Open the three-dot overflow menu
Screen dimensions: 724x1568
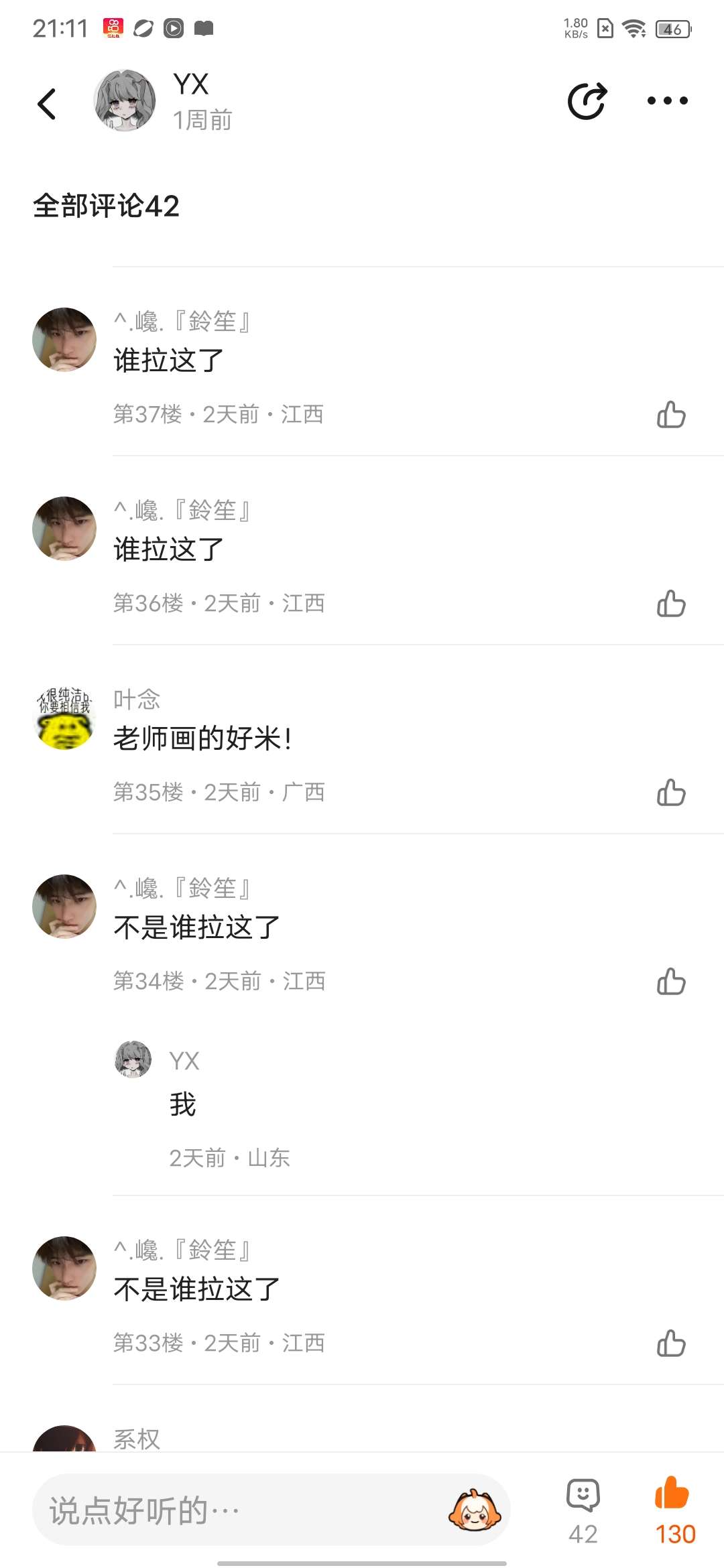667,101
